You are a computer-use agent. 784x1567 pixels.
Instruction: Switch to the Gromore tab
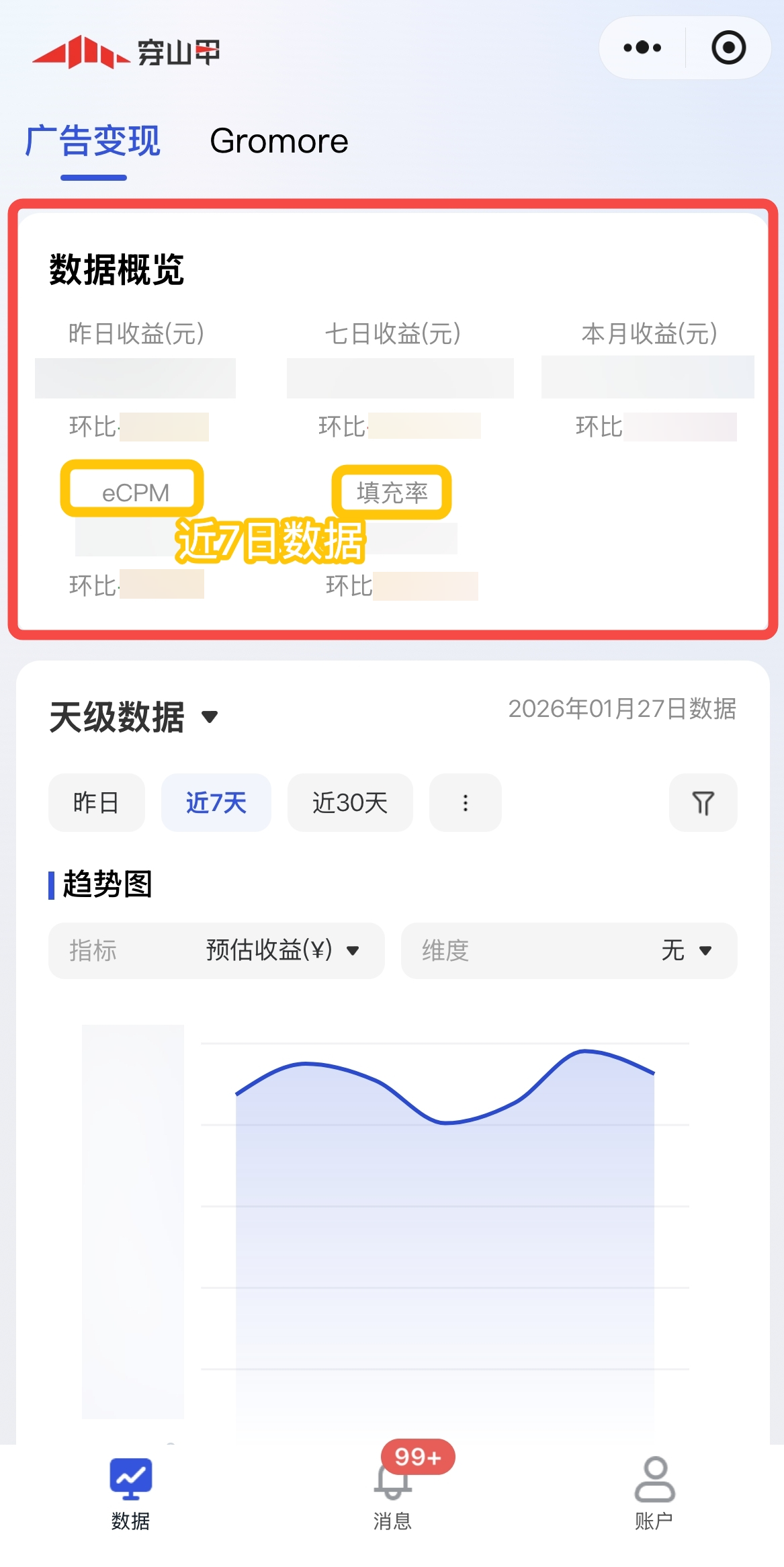point(279,141)
